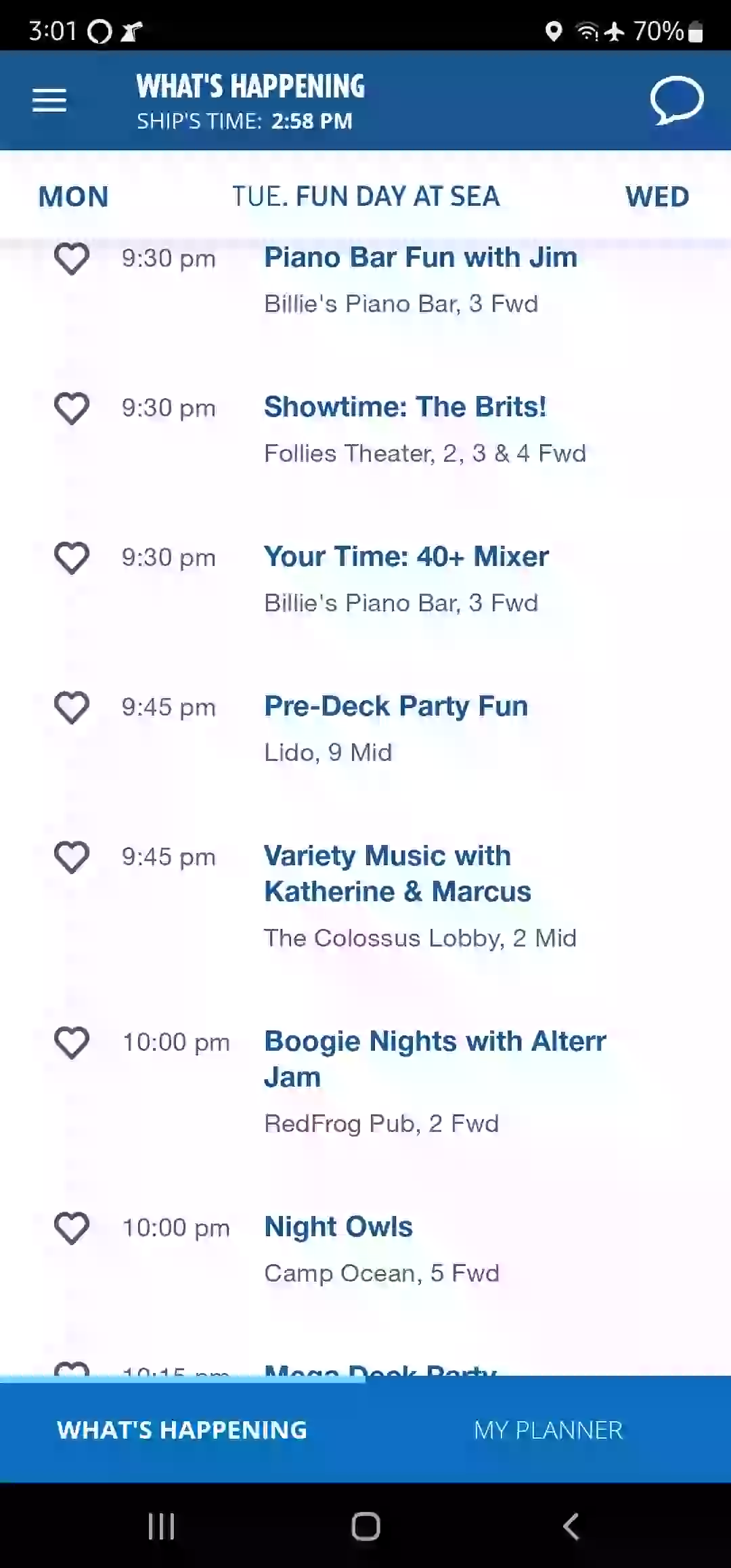Screen dimensions: 731x1568
Task: Heart the Your Time: 40+ Mixer event
Action: [72, 558]
